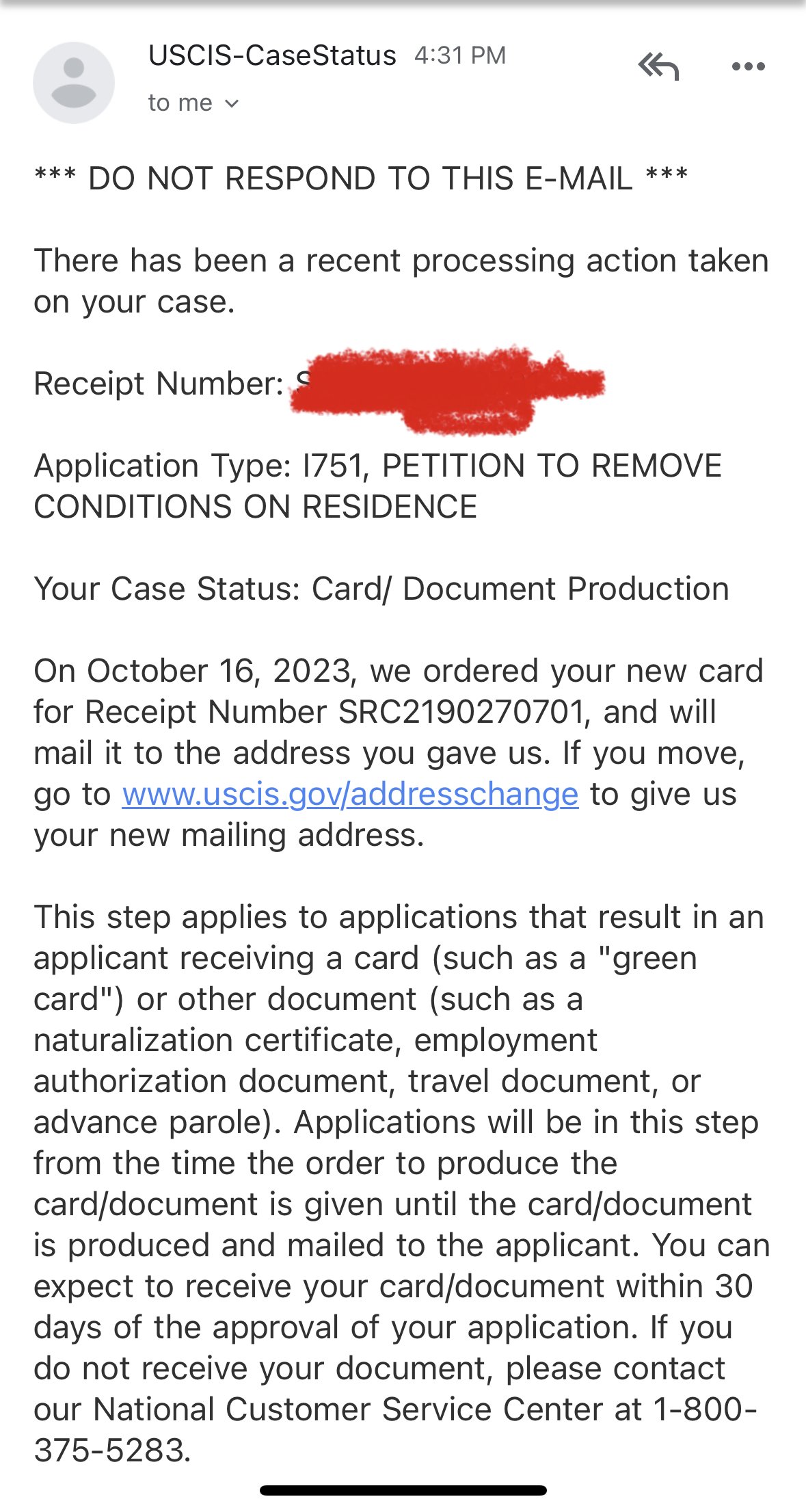Tap the reply-all arrow icon
The height and width of the screenshot is (1512, 806).
click(658, 67)
